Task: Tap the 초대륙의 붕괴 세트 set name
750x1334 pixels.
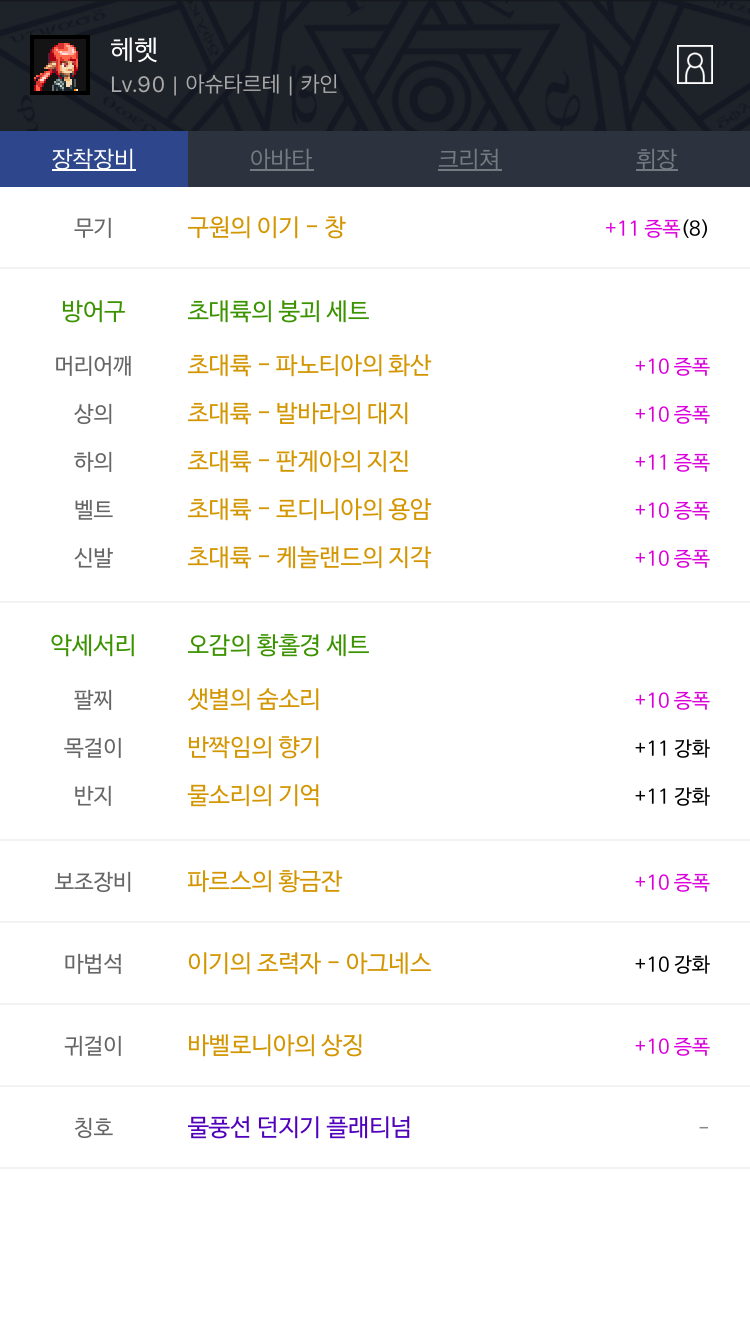Action: coord(278,311)
